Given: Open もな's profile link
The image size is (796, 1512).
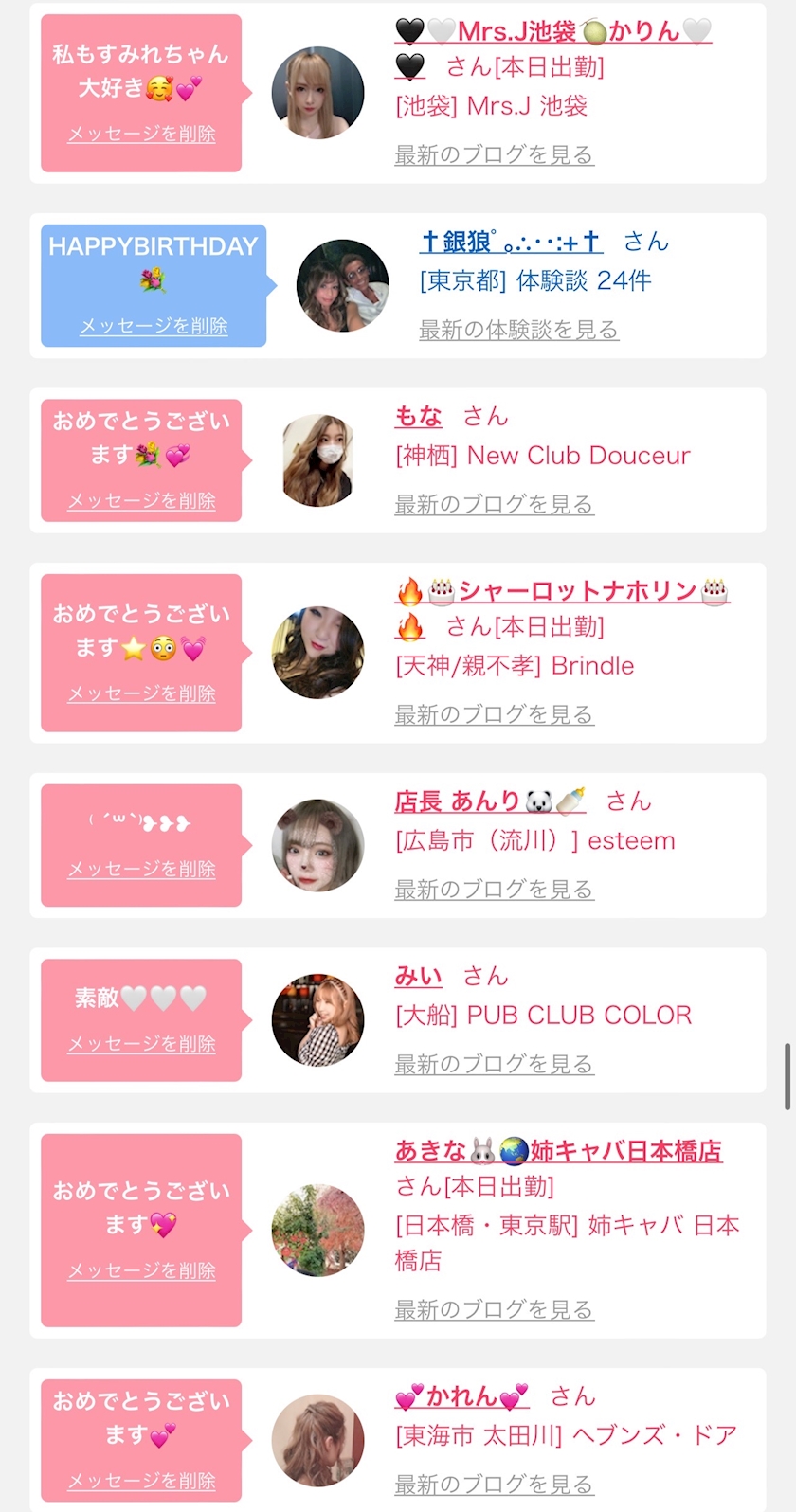Looking at the screenshot, I should click(419, 417).
